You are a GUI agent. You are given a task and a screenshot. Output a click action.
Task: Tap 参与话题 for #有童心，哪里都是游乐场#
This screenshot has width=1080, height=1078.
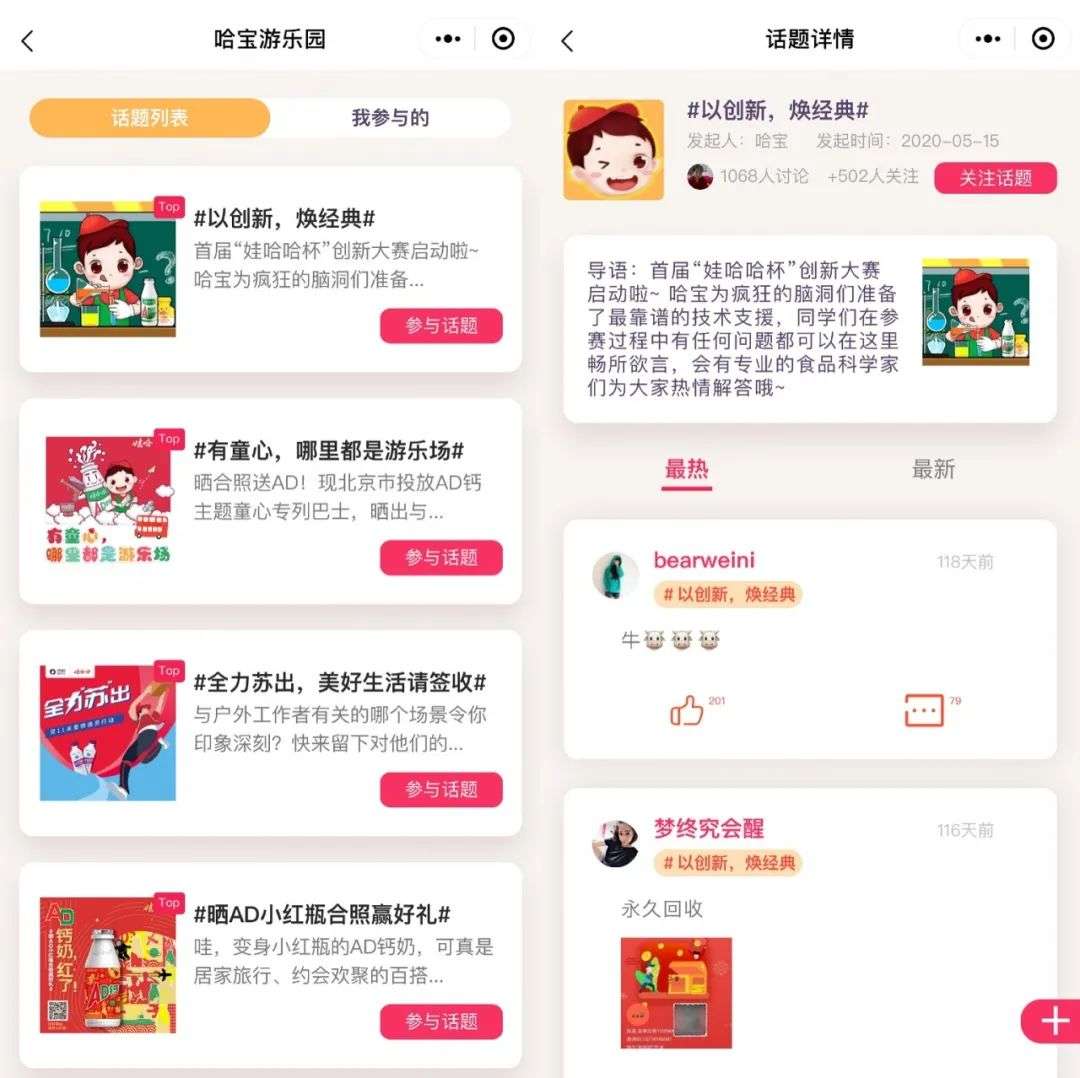(441, 558)
